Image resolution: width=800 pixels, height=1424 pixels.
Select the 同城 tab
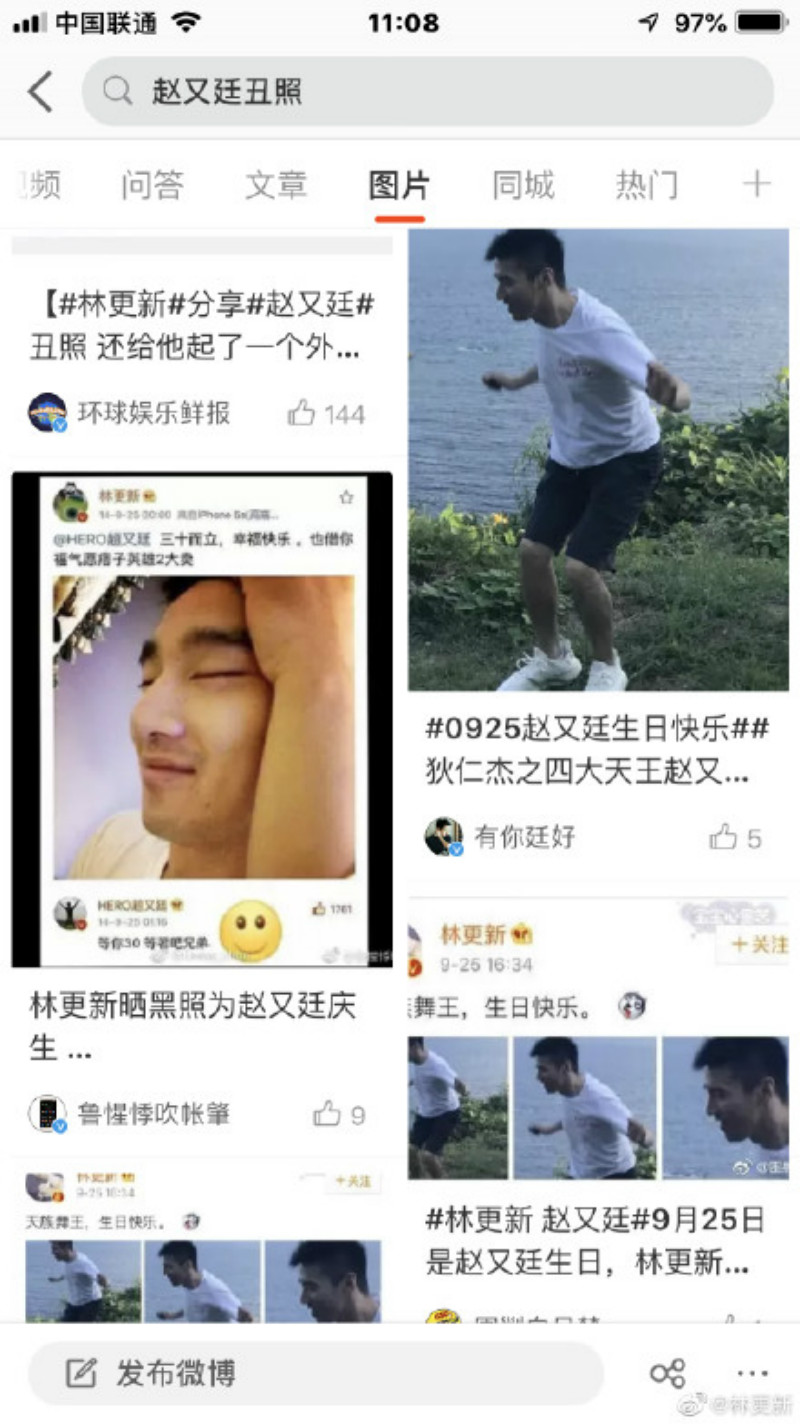(523, 185)
